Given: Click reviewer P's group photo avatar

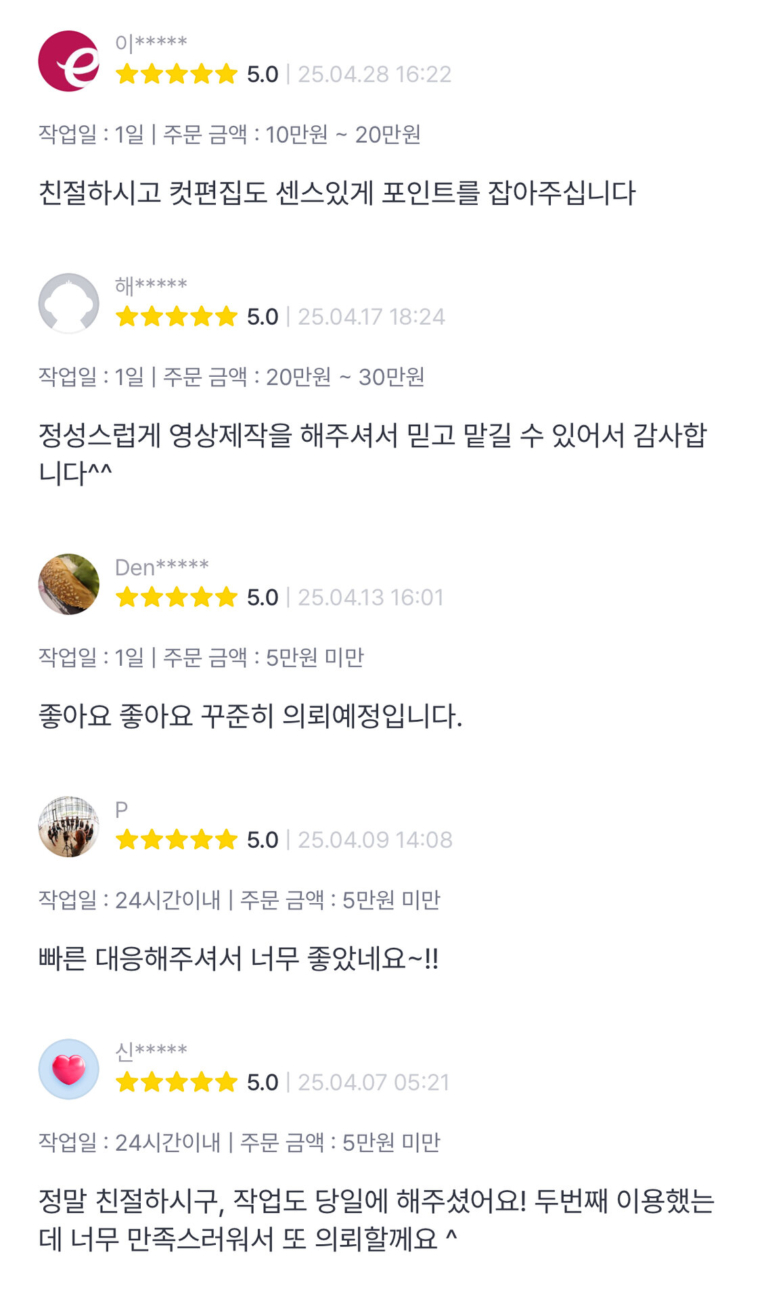Looking at the screenshot, I should [x=68, y=827].
